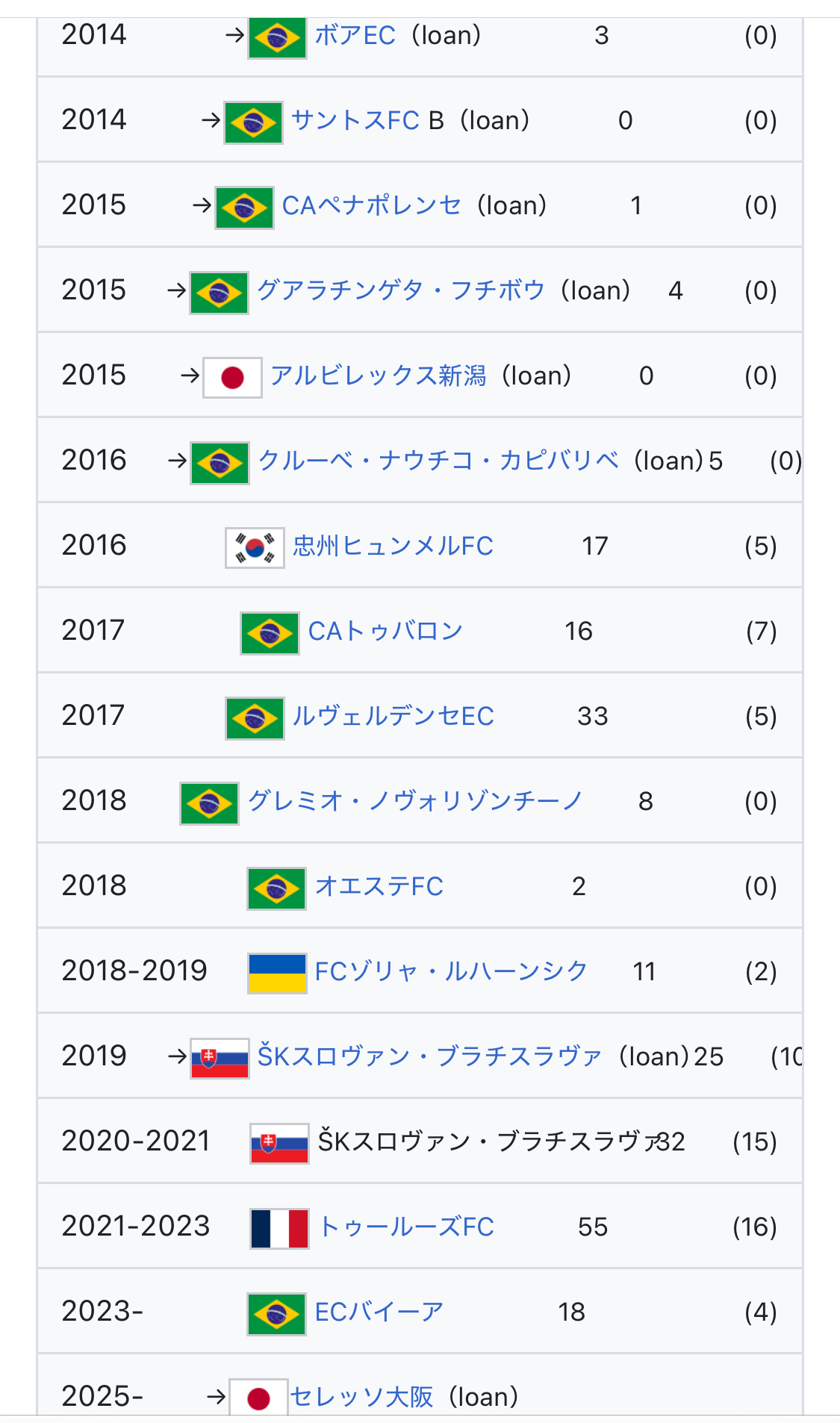Follow the サントスFC link
840x1423 pixels.
point(355,120)
